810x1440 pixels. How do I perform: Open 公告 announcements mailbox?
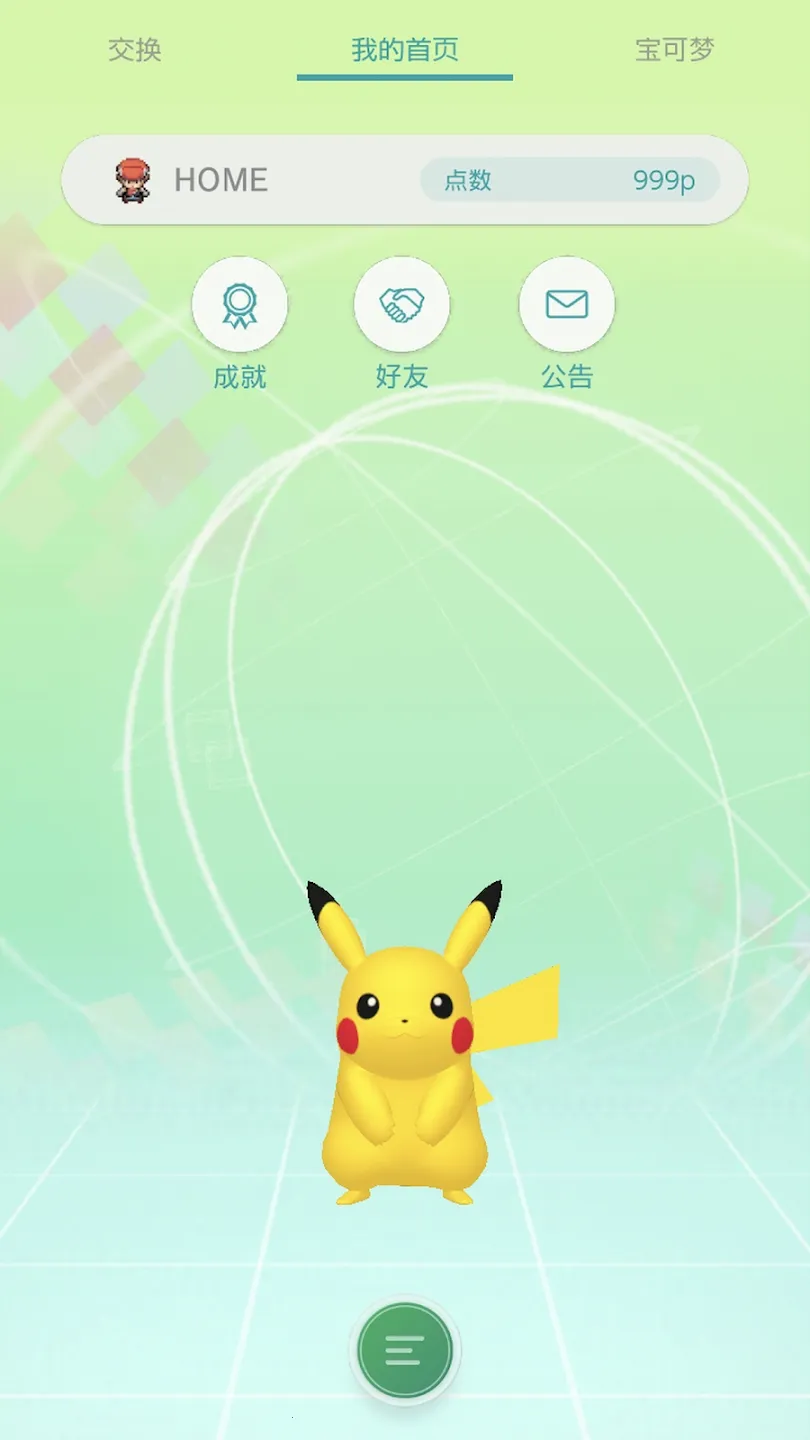click(x=567, y=305)
